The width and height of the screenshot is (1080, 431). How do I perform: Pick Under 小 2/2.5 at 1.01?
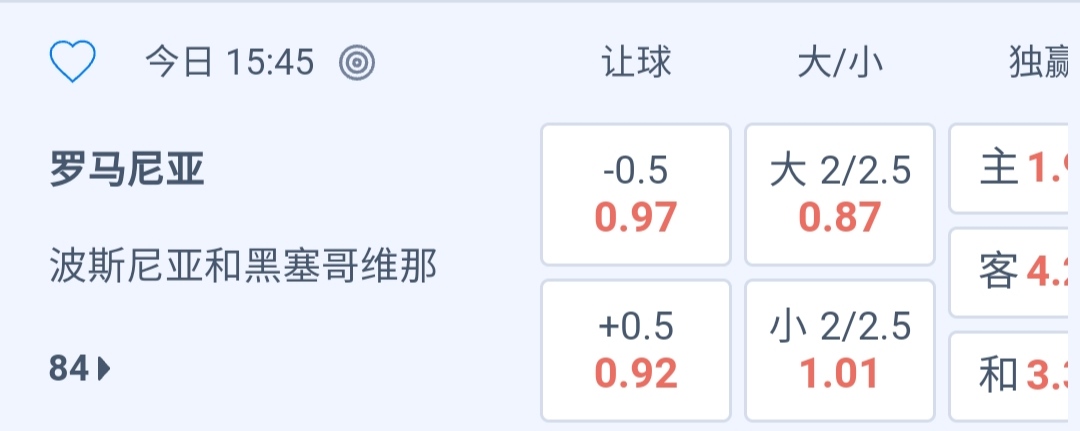tap(840, 350)
